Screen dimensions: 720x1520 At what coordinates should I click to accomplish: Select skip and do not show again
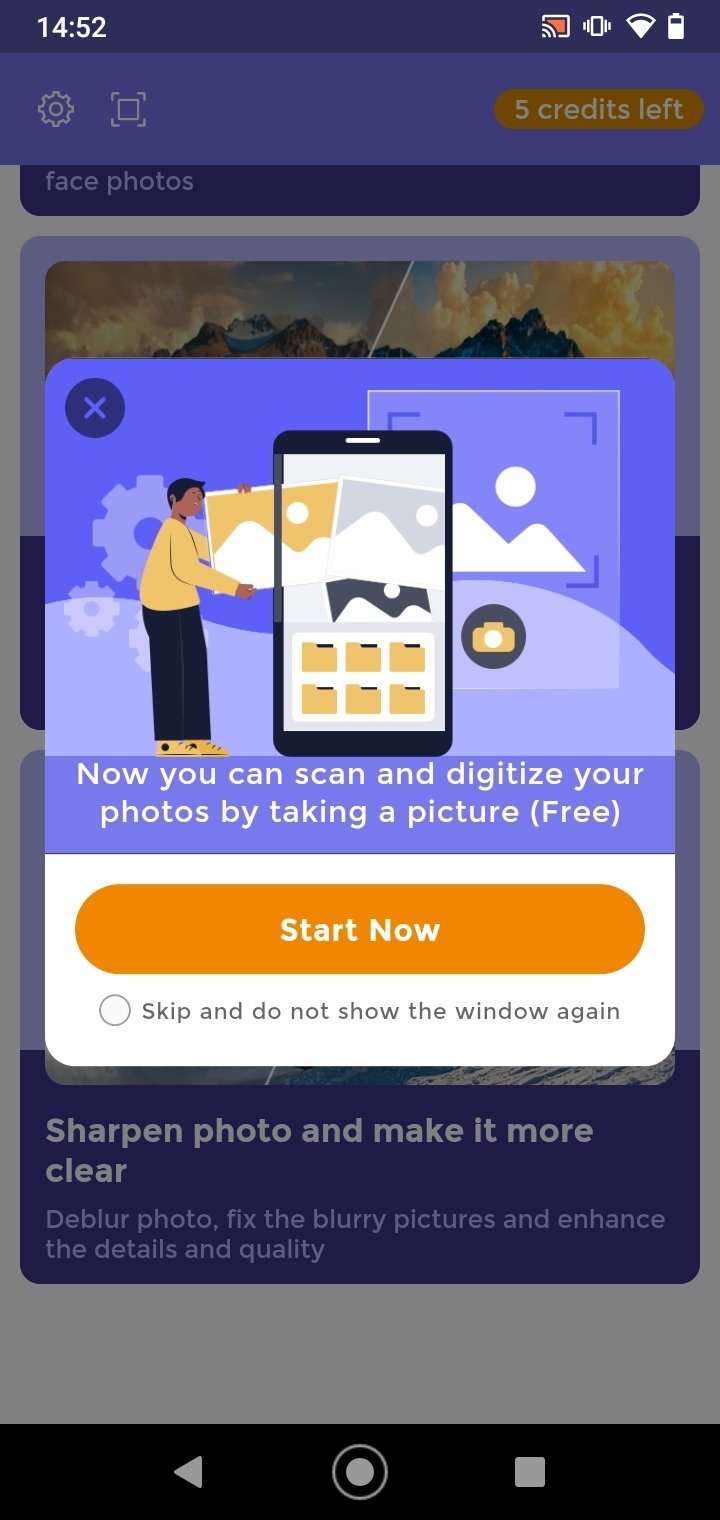pos(115,1011)
